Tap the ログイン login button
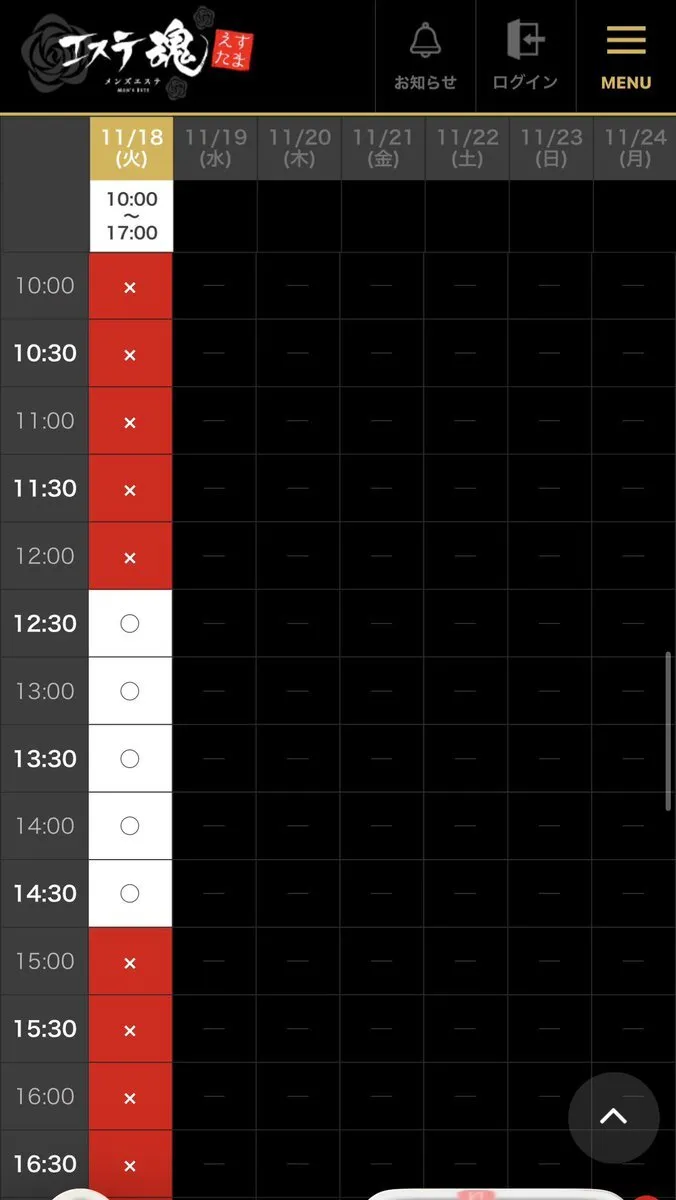676x1200 pixels. [525, 56]
